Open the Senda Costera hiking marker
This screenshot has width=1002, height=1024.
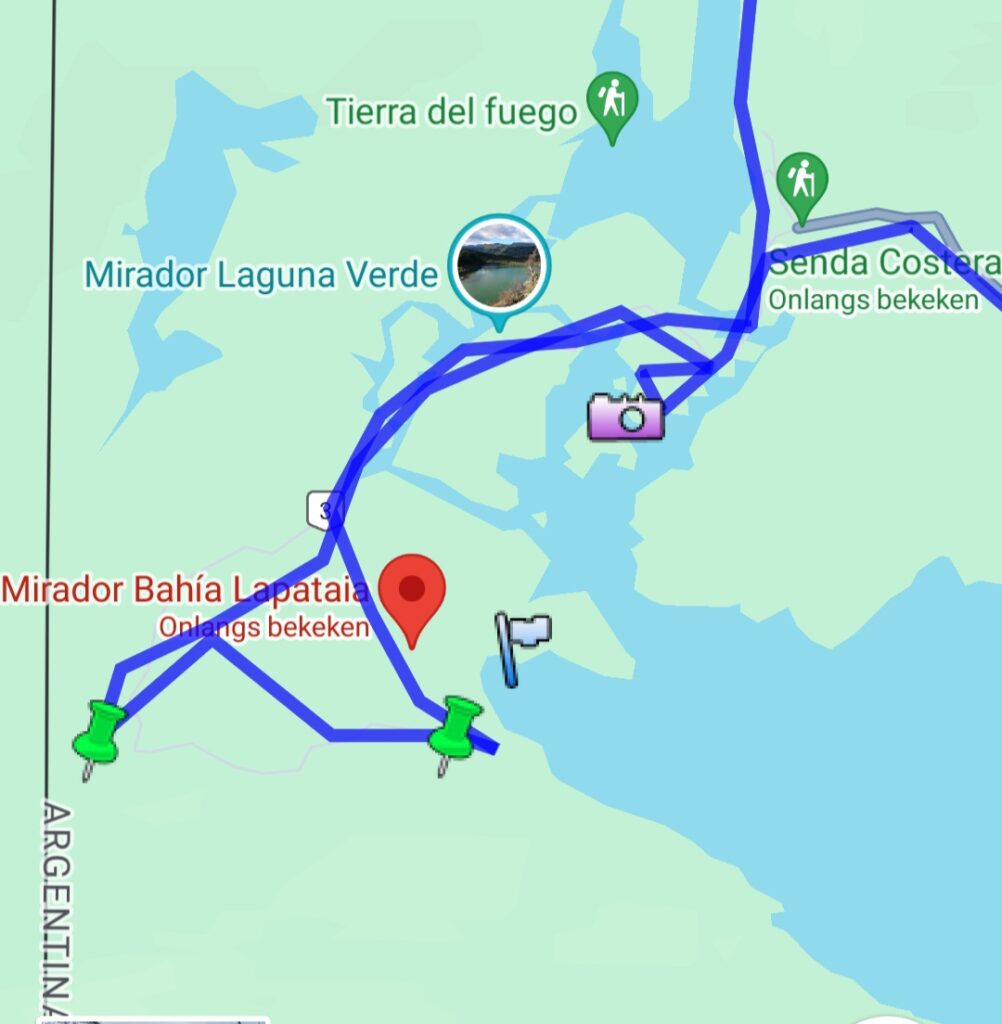(801, 185)
